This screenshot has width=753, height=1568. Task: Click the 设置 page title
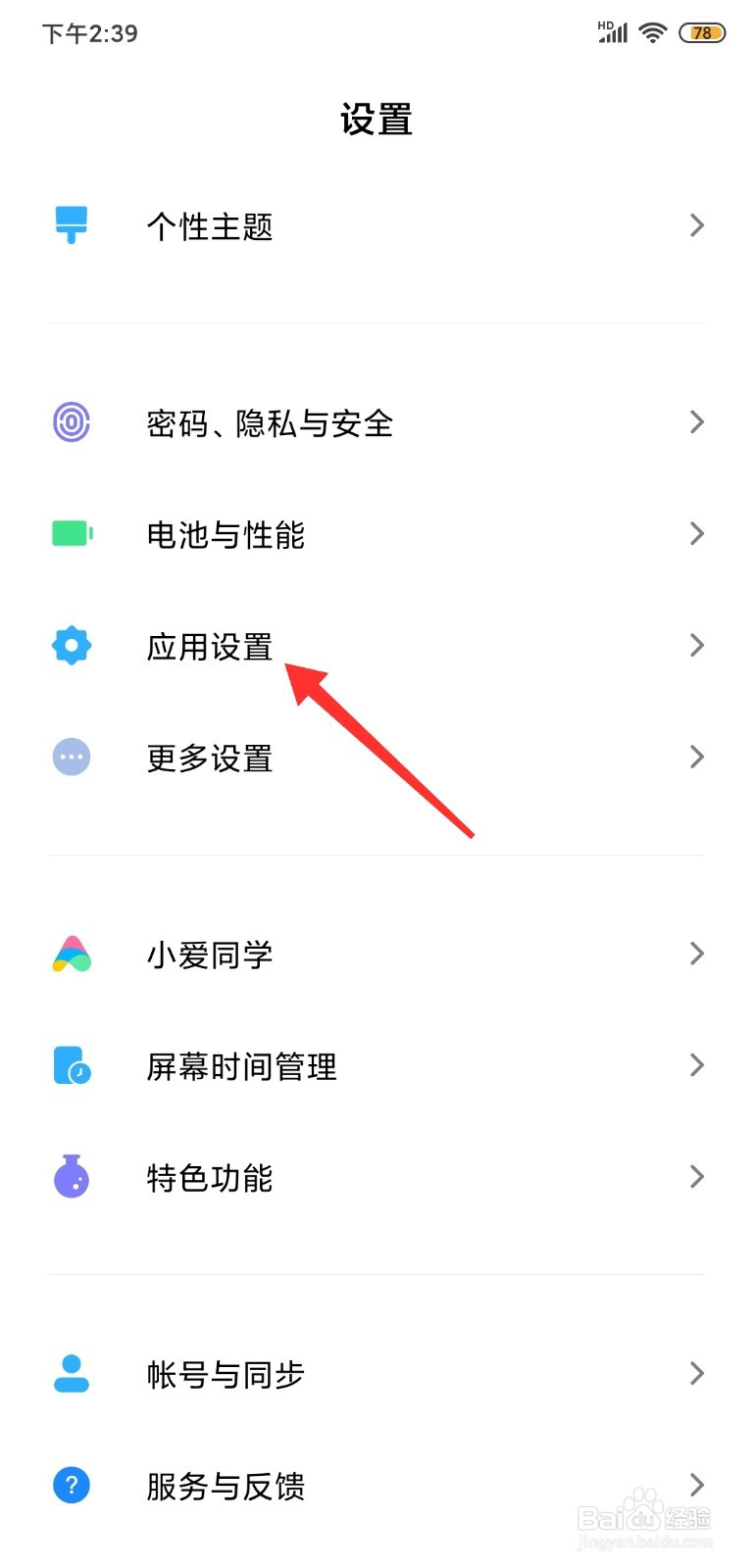pos(376,118)
